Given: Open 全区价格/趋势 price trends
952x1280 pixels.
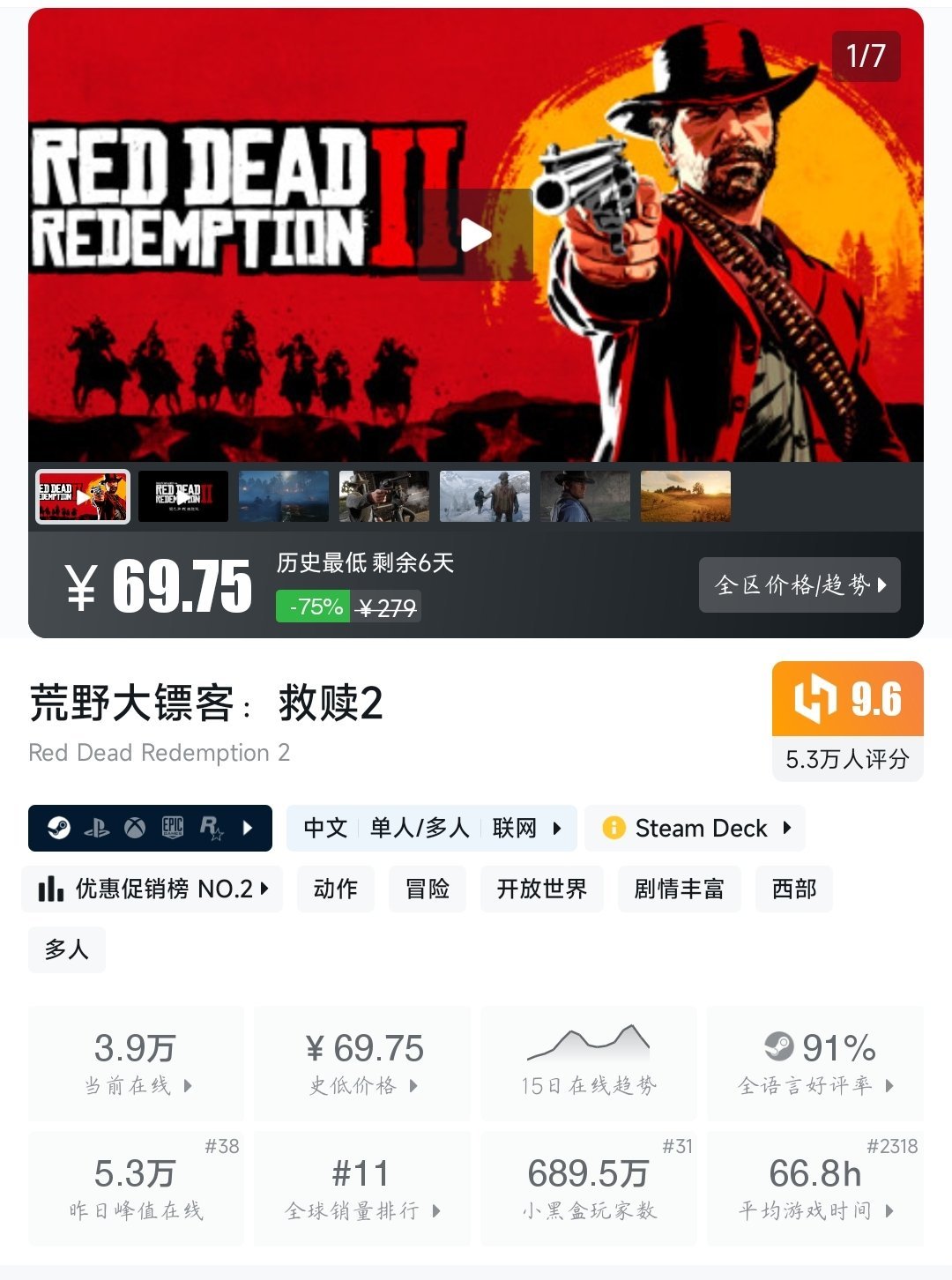Looking at the screenshot, I should pos(800,584).
